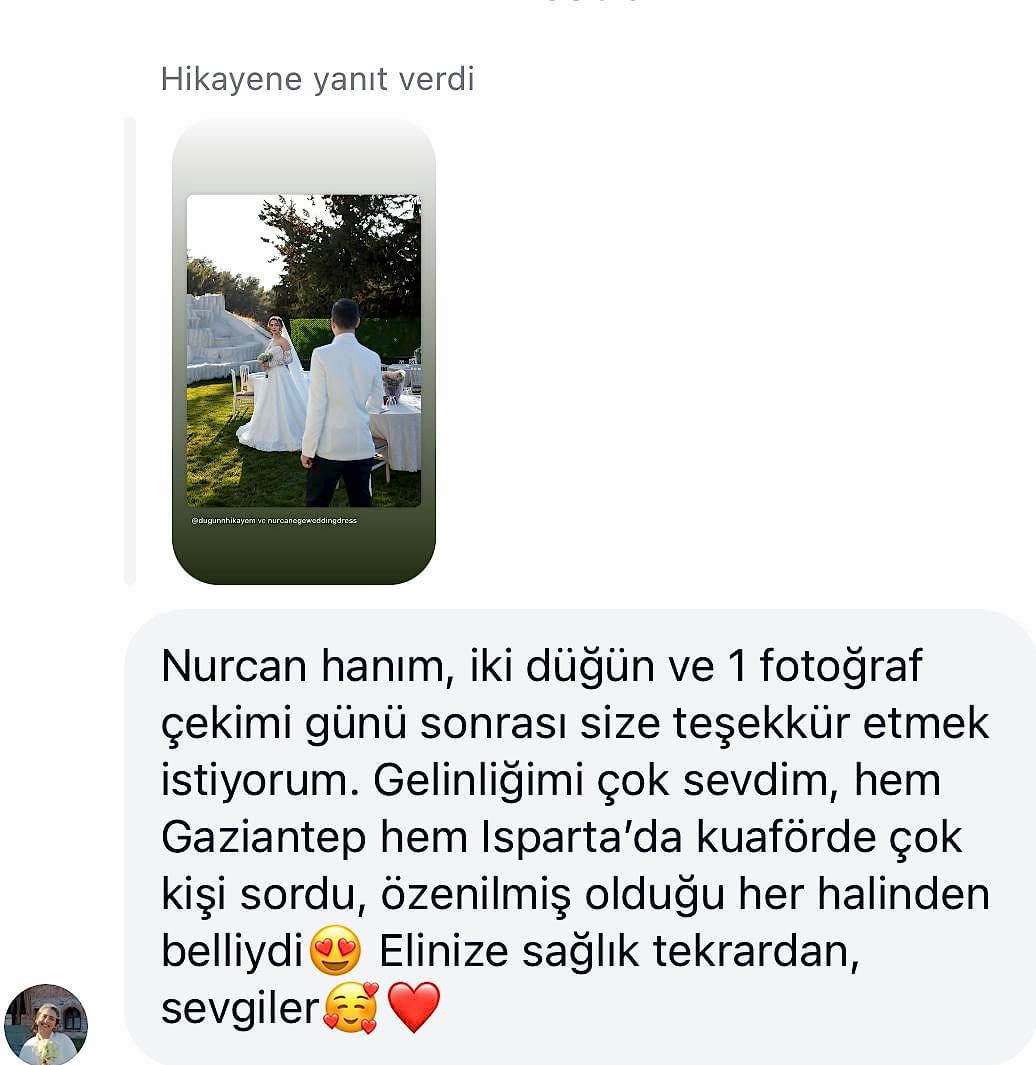Screen dimensions: 1036x1065
Task: Open the sender's profile picture
Action: [46, 1024]
